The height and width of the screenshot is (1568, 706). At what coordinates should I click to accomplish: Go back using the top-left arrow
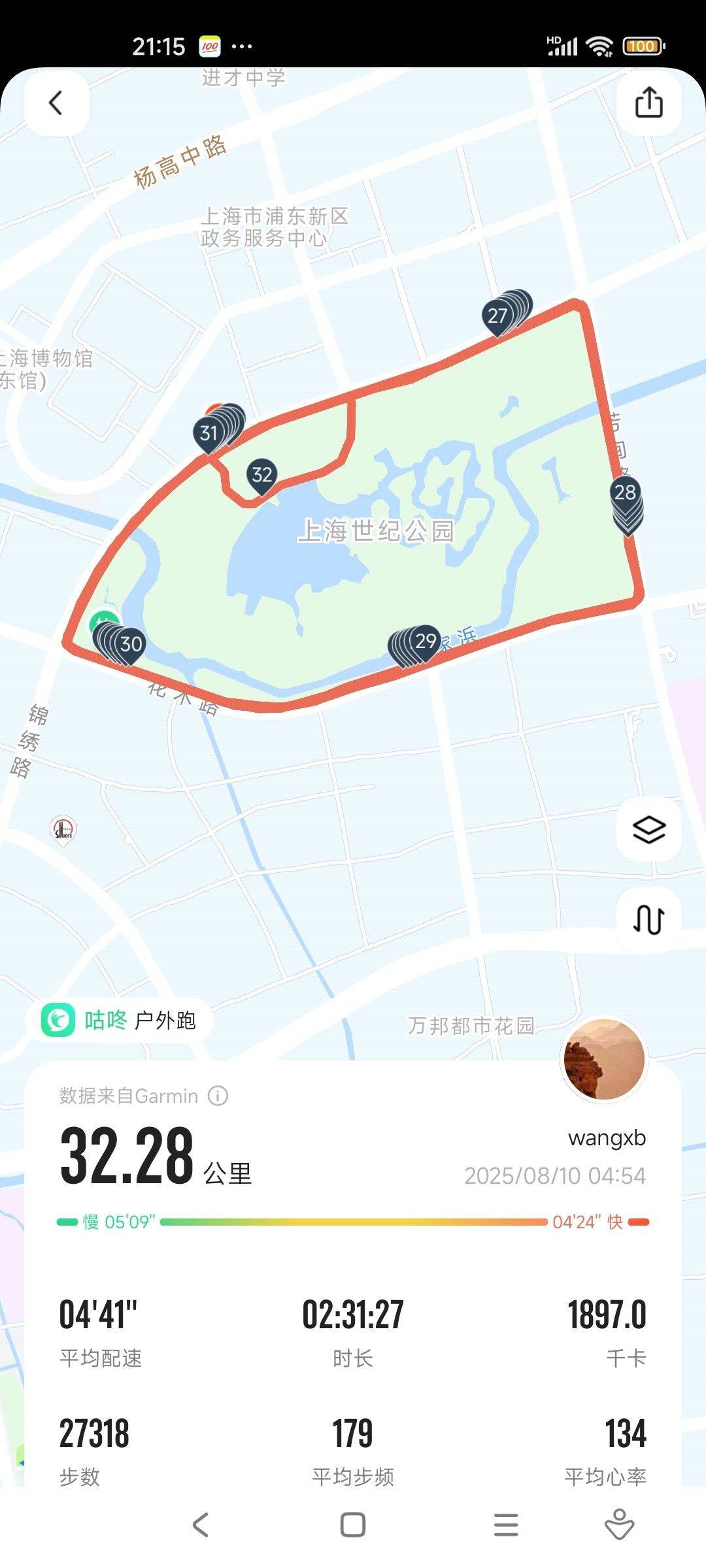[x=56, y=103]
